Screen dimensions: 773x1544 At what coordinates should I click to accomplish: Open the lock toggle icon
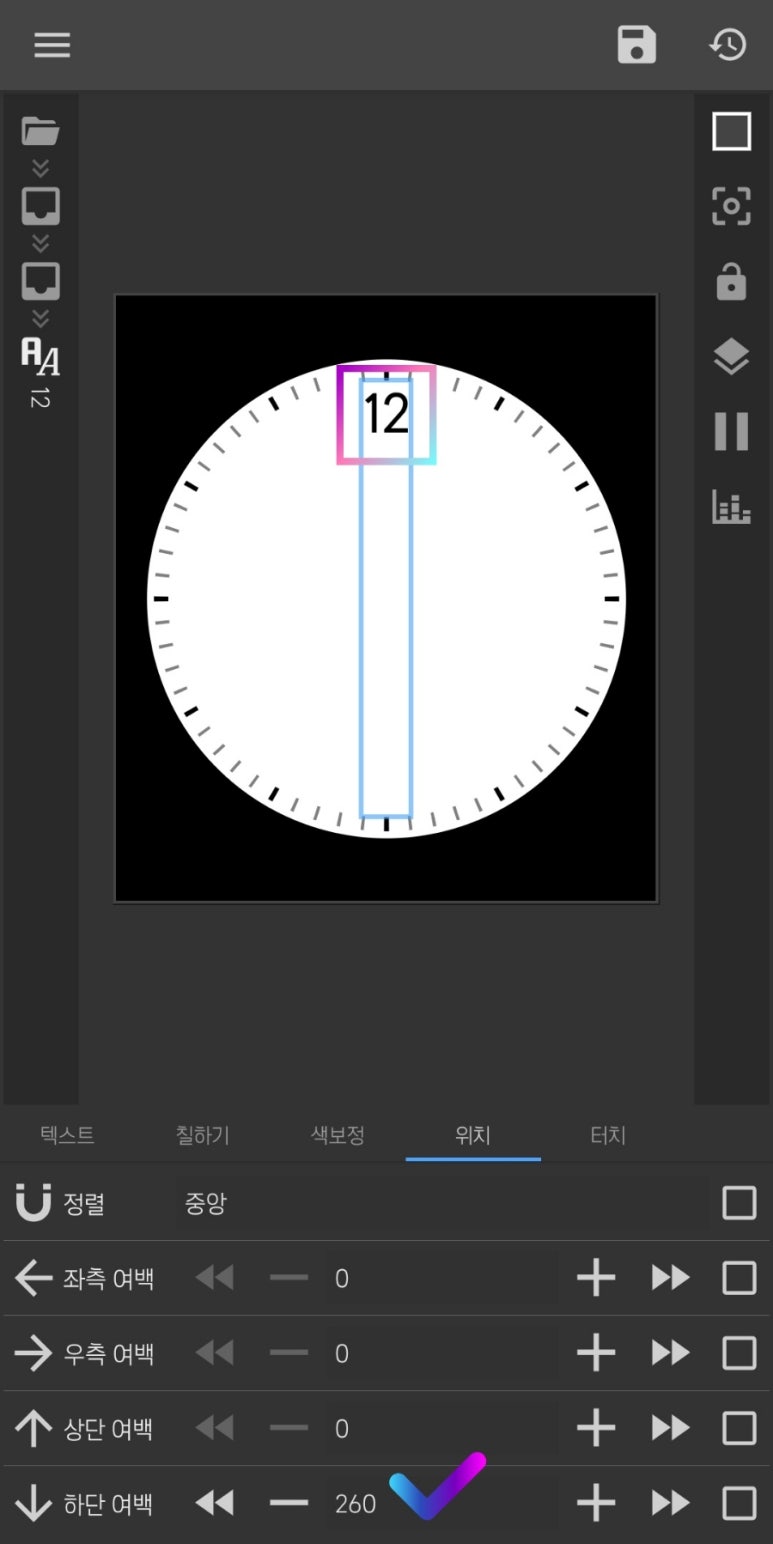[731, 282]
